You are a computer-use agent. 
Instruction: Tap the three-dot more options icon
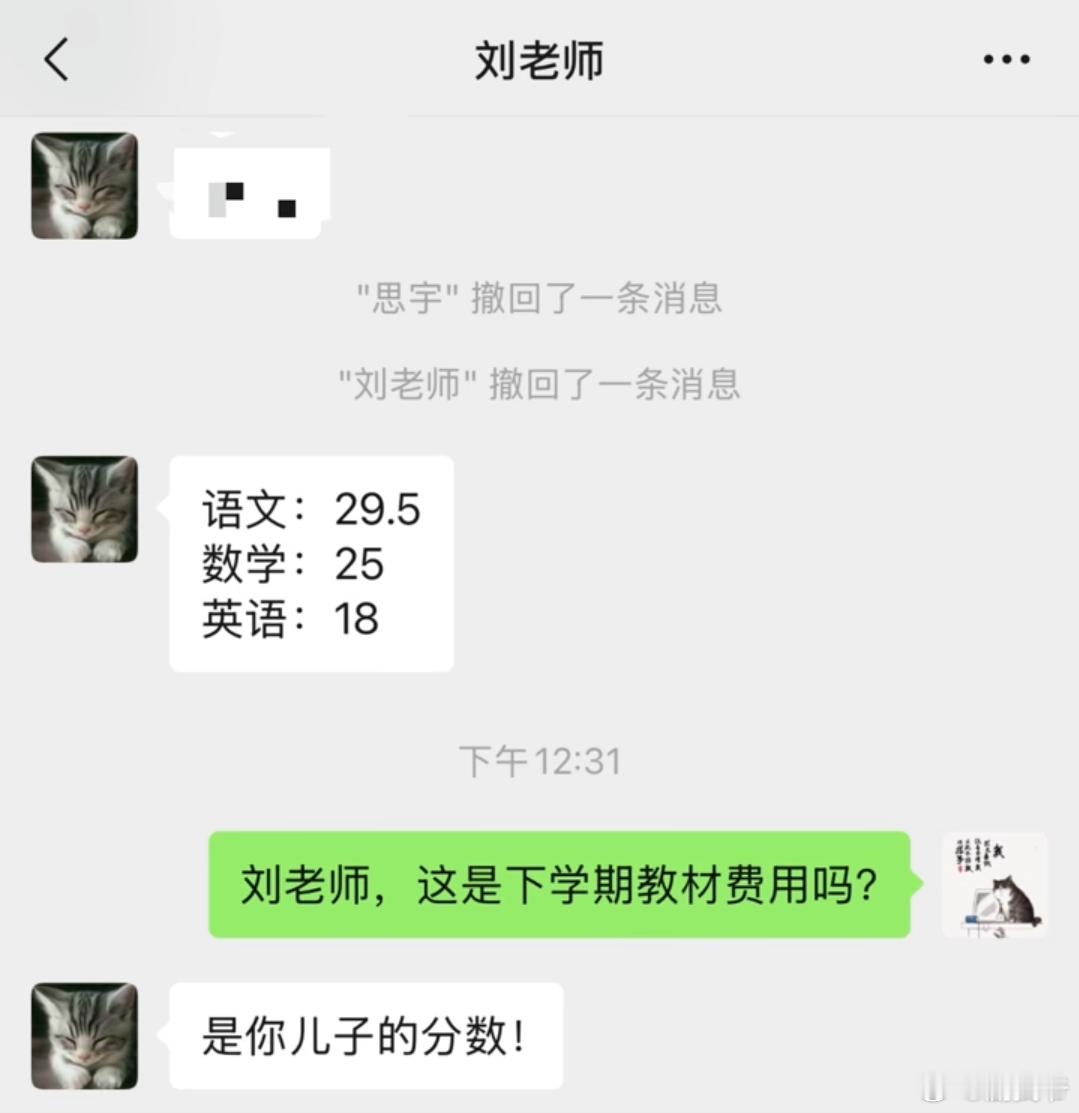[x=1005, y=58]
